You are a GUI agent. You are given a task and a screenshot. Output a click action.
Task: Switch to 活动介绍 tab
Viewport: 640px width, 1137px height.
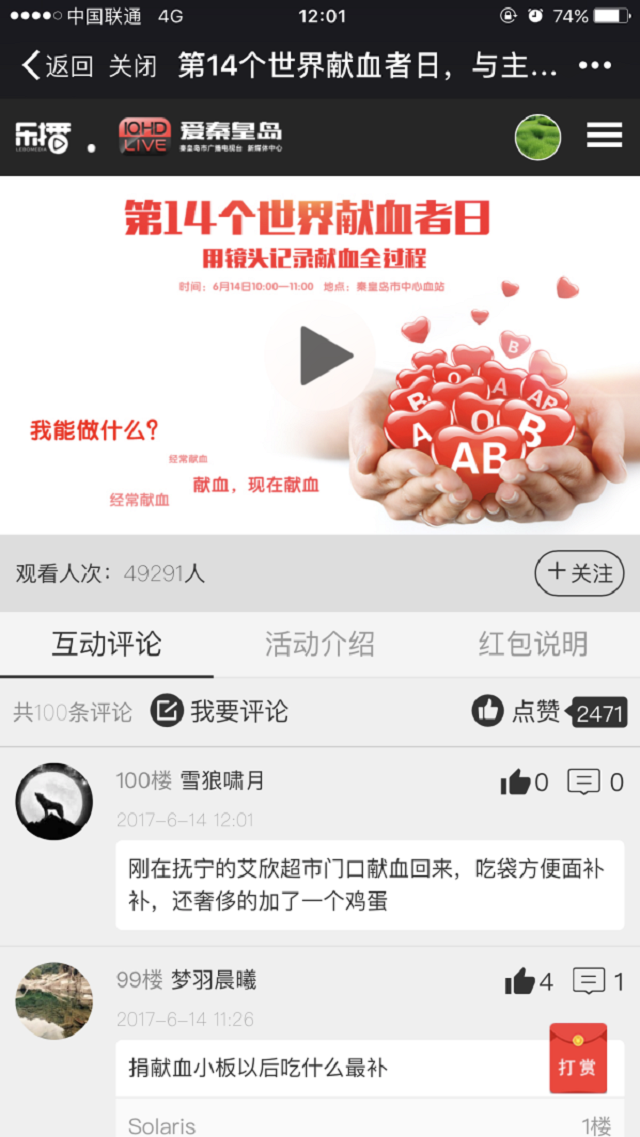click(x=319, y=644)
